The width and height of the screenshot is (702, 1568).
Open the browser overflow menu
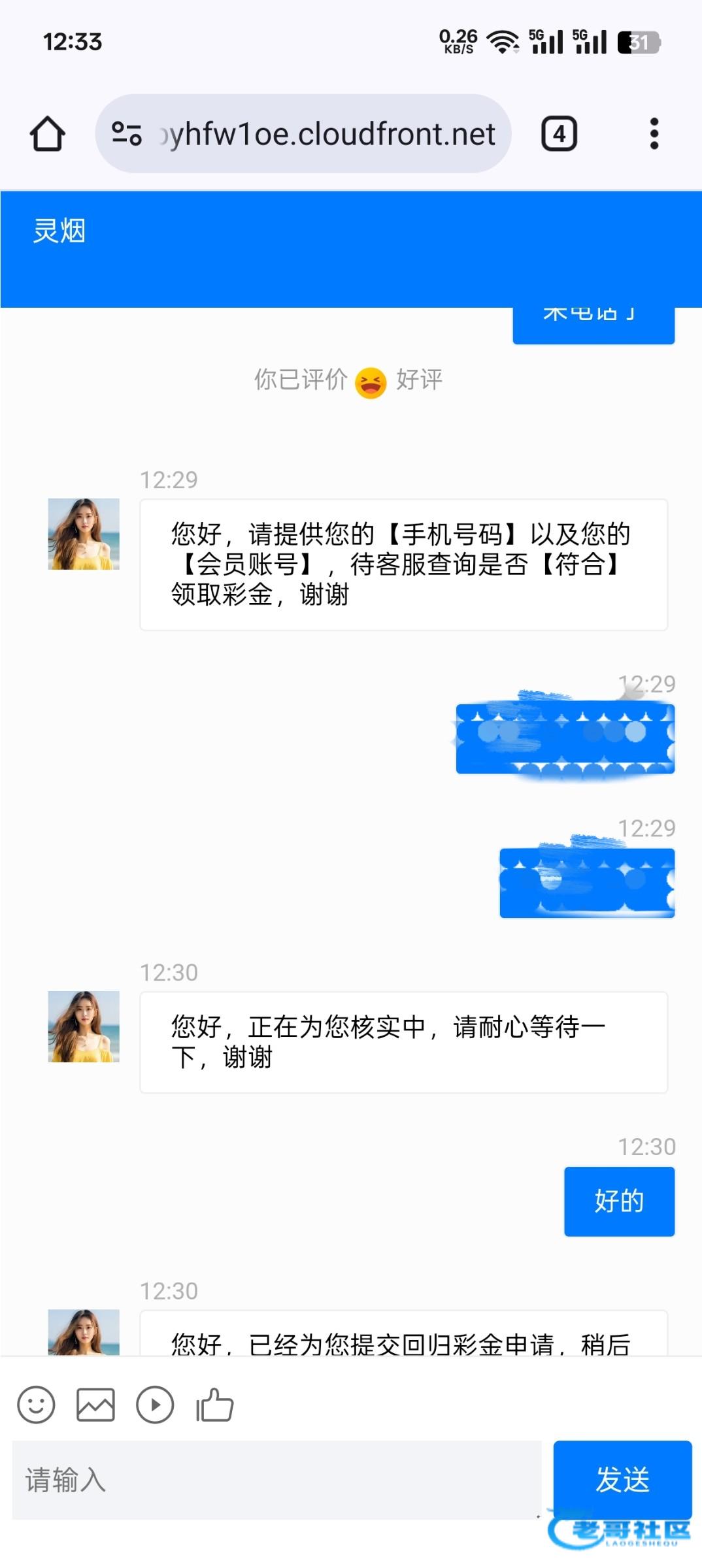[x=654, y=134]
